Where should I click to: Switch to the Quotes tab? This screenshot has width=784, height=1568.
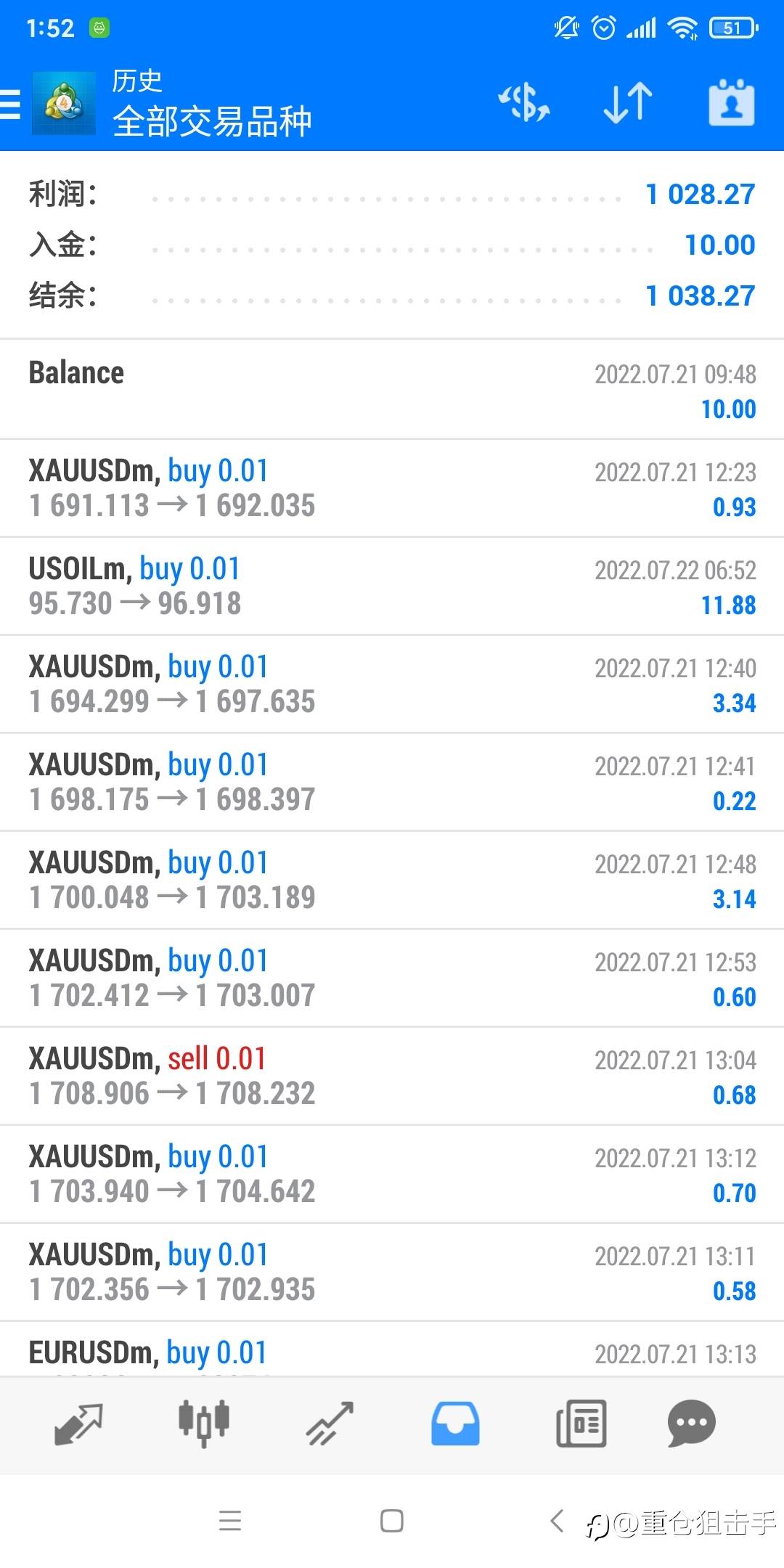pyautogui.click(x=78, y=1424)
